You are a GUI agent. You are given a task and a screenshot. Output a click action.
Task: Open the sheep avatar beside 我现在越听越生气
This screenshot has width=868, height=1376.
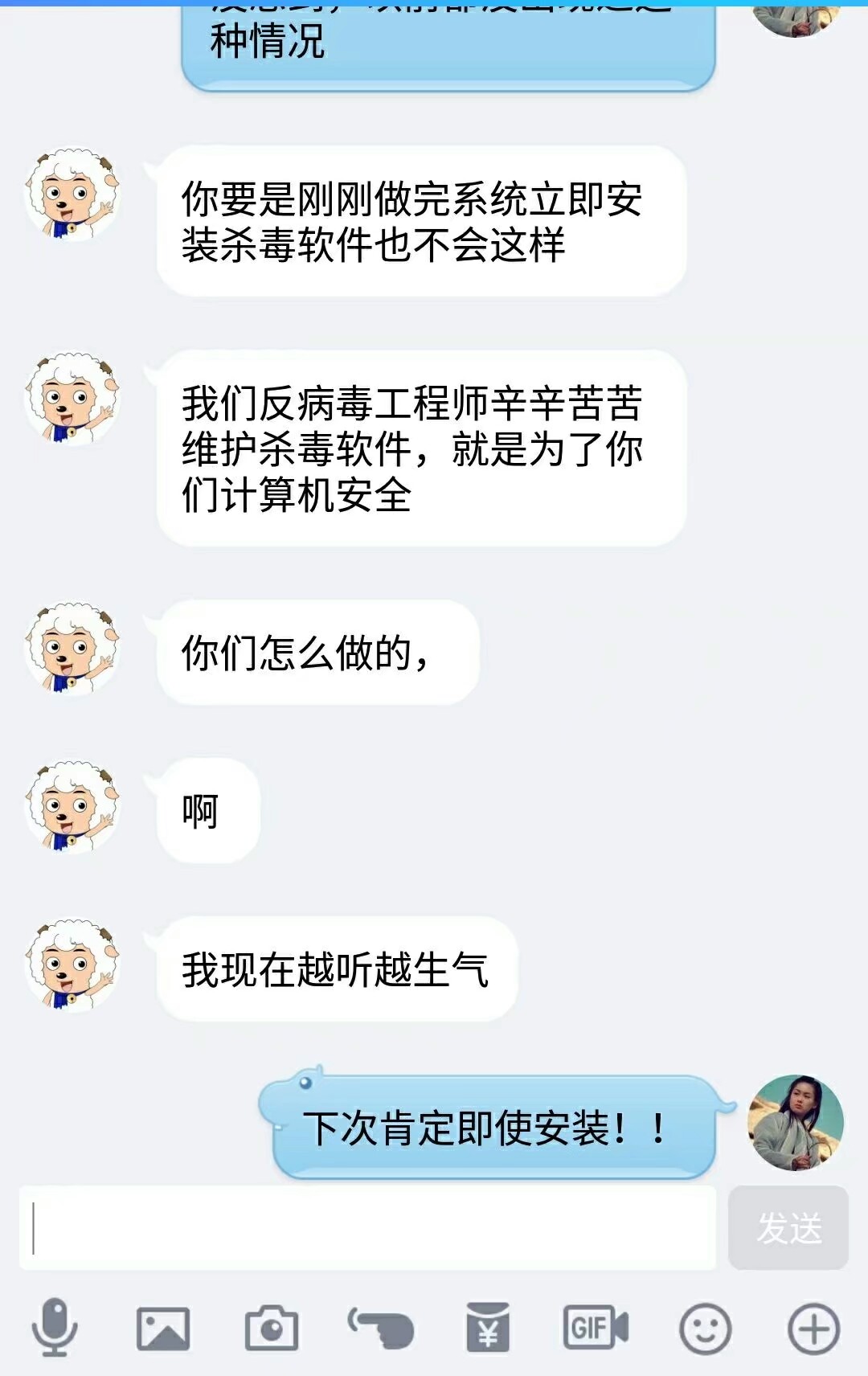(x=72, y=965)
